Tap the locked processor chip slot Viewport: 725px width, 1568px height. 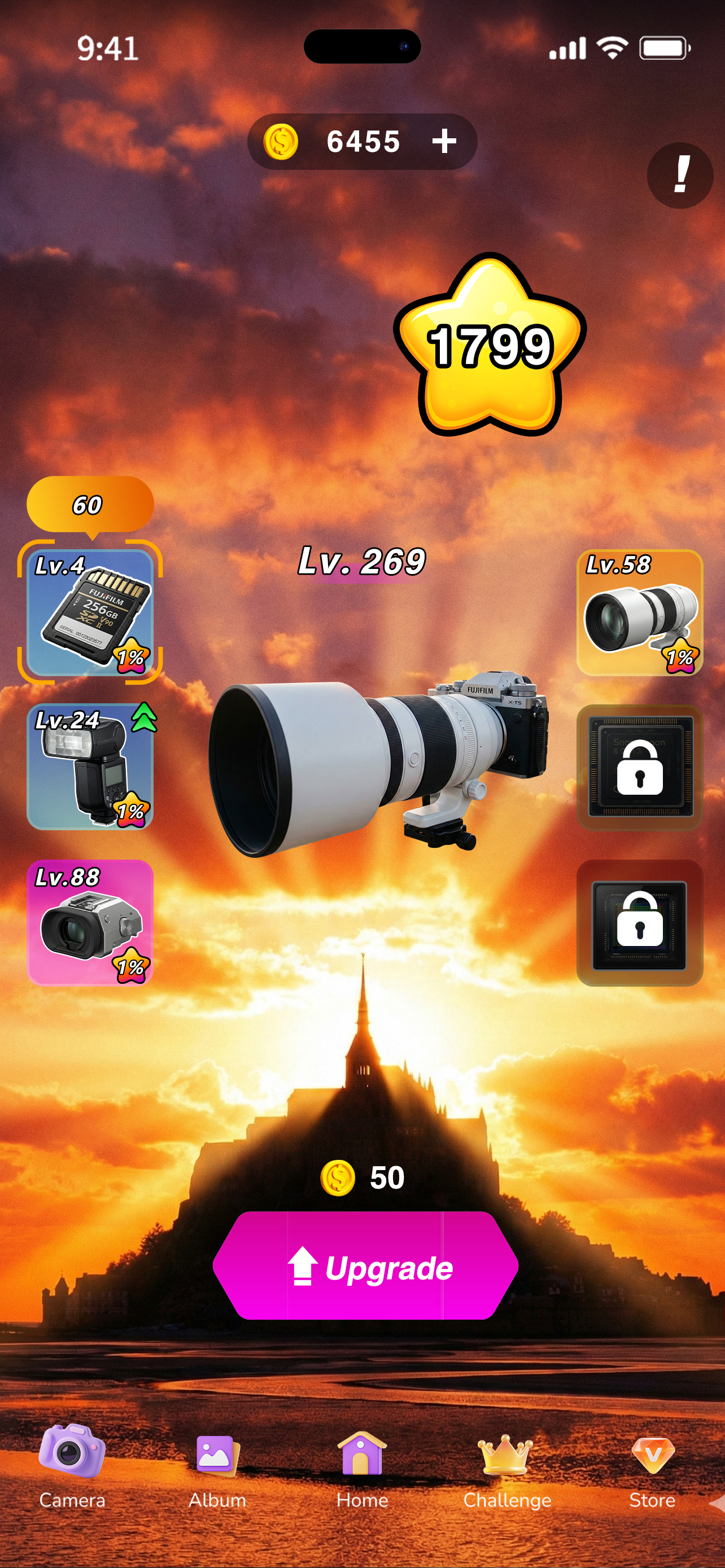(639, 768)
